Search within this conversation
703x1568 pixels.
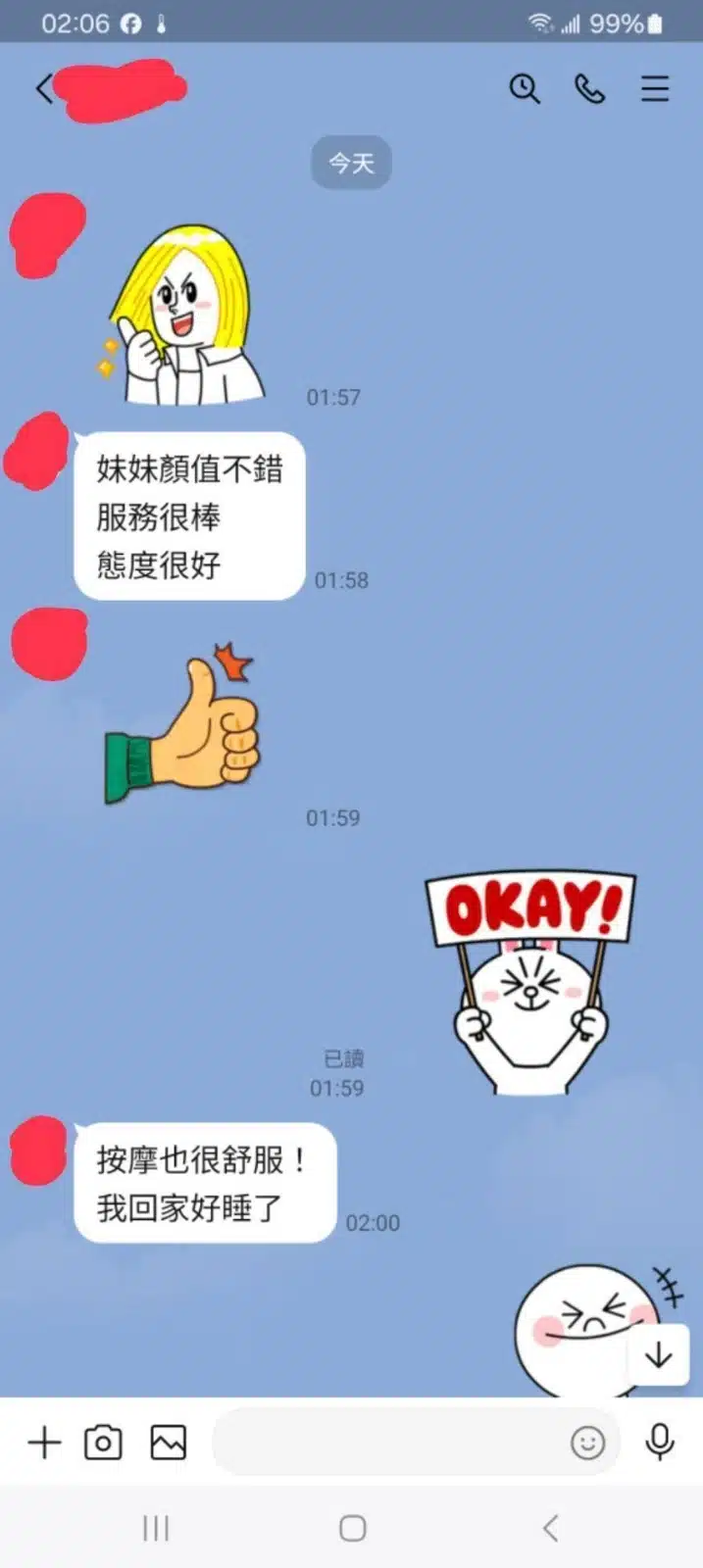point(525,89)
